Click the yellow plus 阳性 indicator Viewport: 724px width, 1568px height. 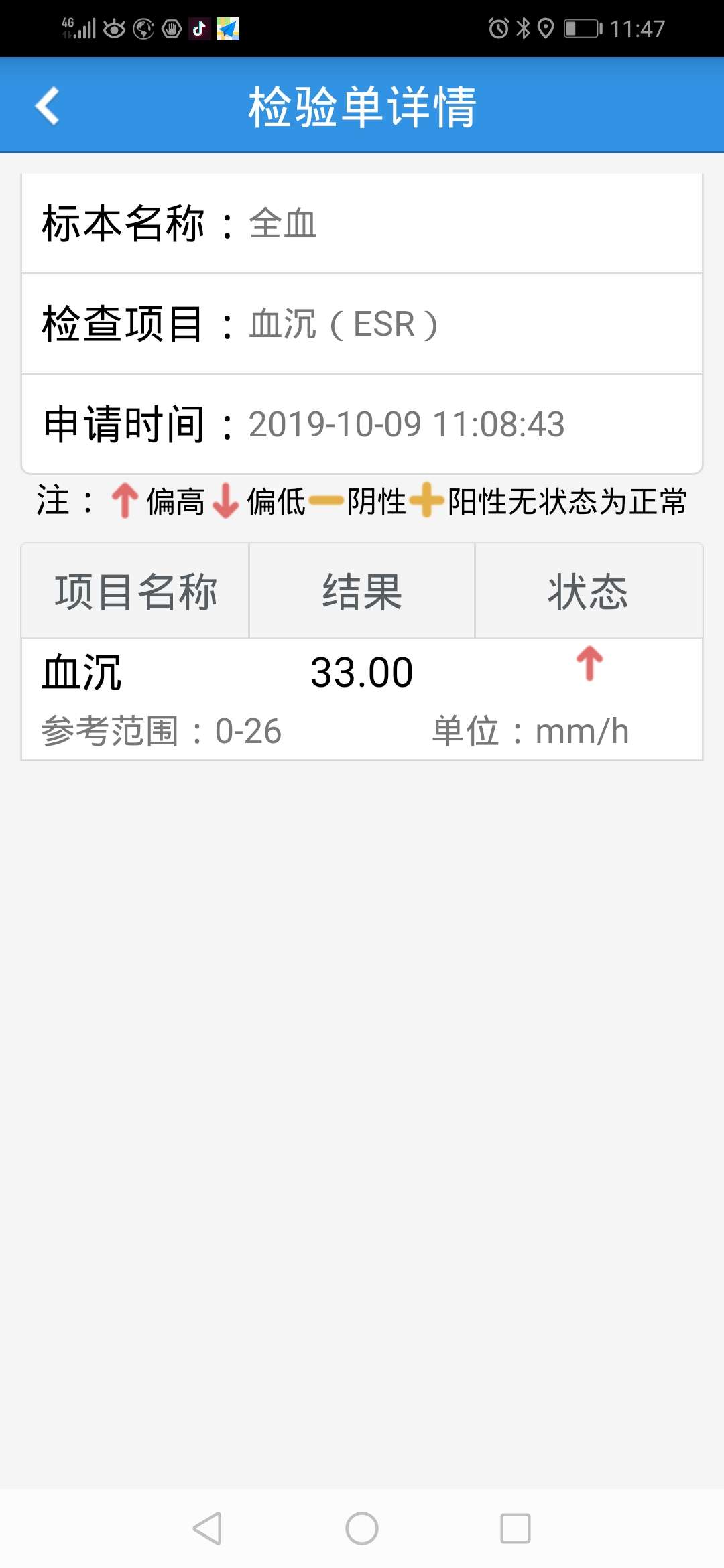click(x=428, y=501)
